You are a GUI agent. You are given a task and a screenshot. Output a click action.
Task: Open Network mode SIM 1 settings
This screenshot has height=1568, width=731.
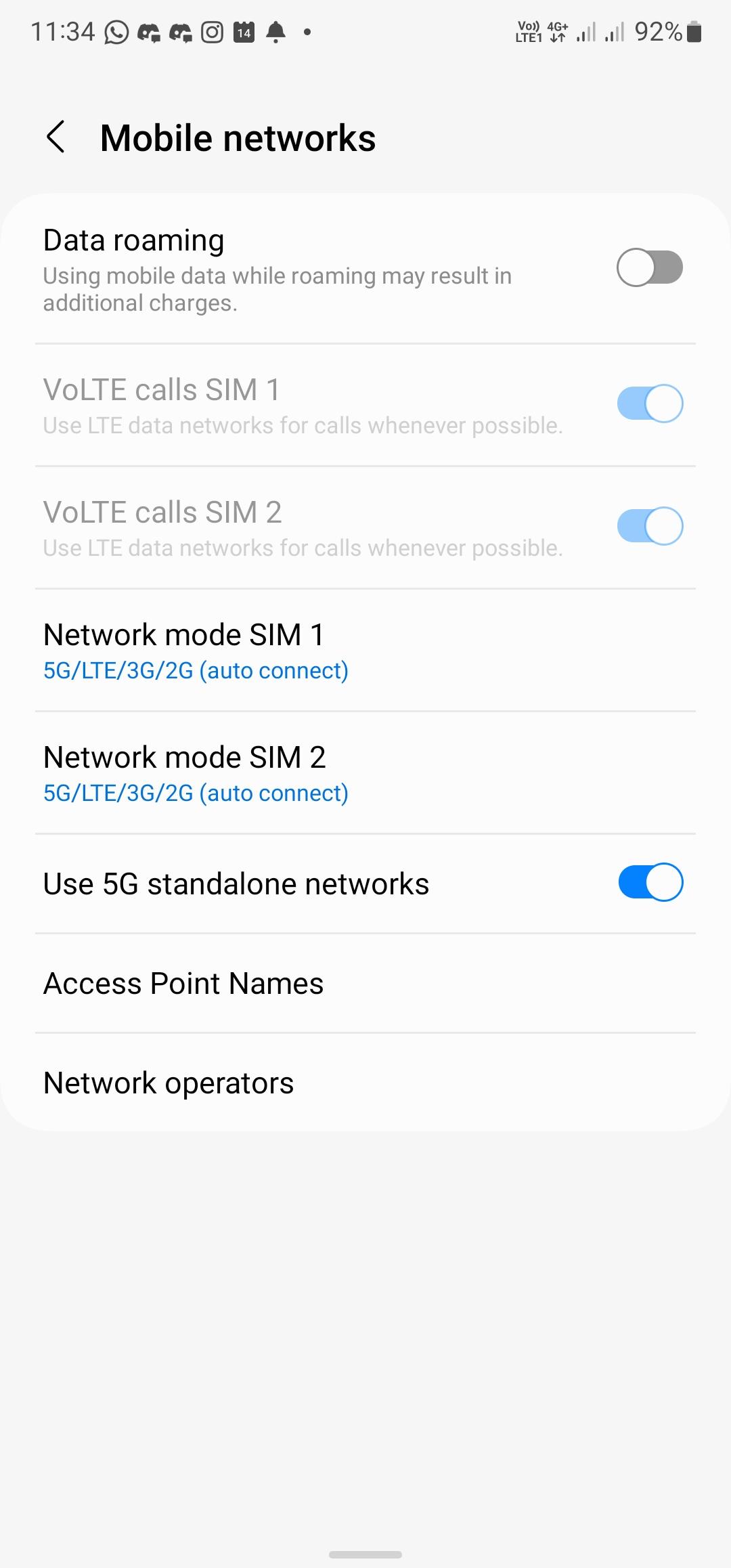click(365, 651)
